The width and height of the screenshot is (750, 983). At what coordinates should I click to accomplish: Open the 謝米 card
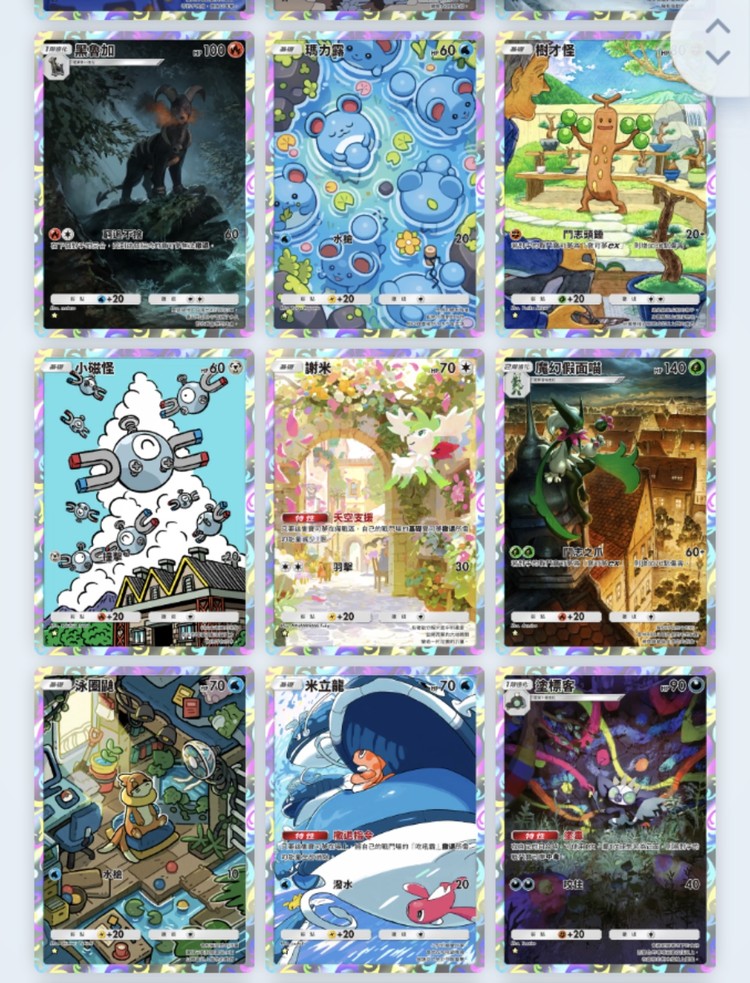374,501
